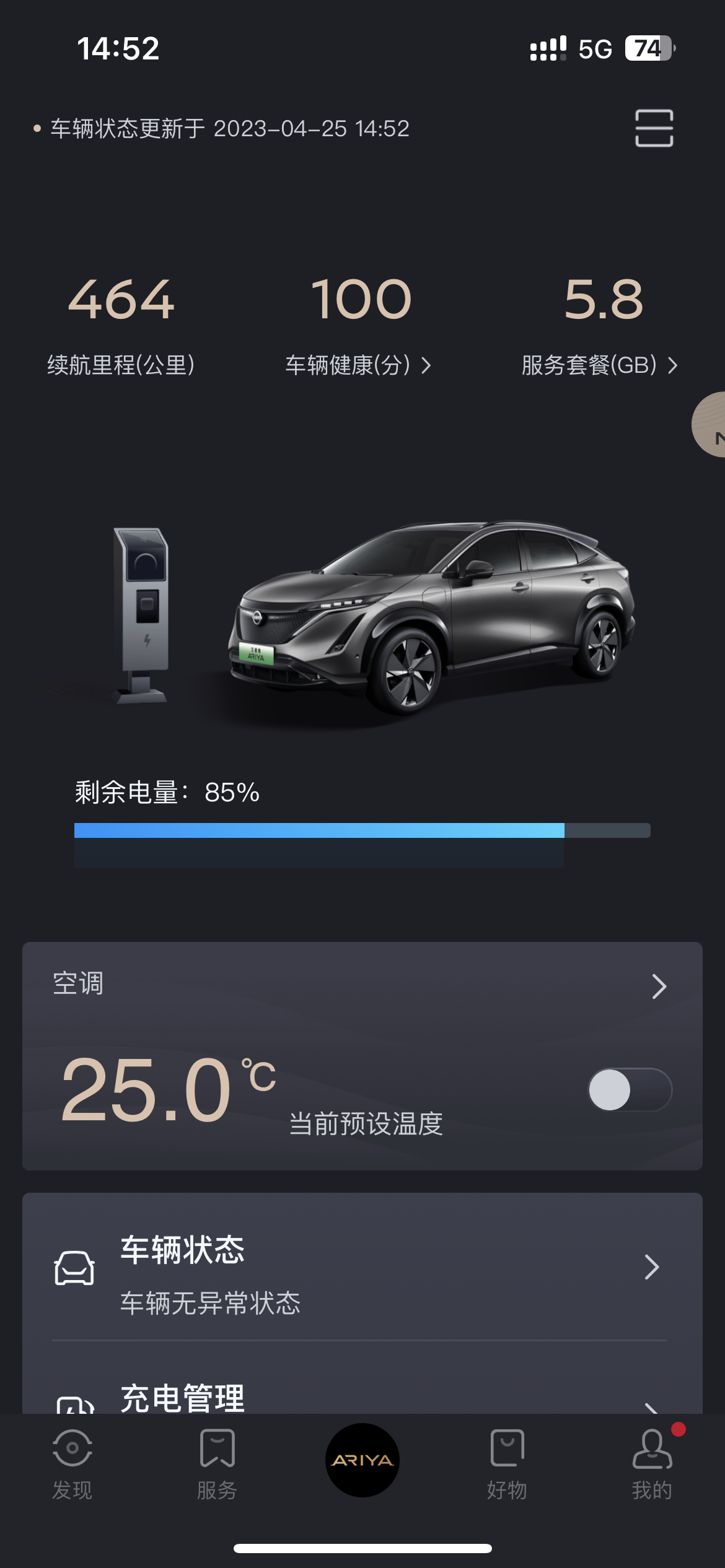Tap the central ARIYA tab button
This screenshot has height=1568, width=725.
click(x=362, y=1460)
